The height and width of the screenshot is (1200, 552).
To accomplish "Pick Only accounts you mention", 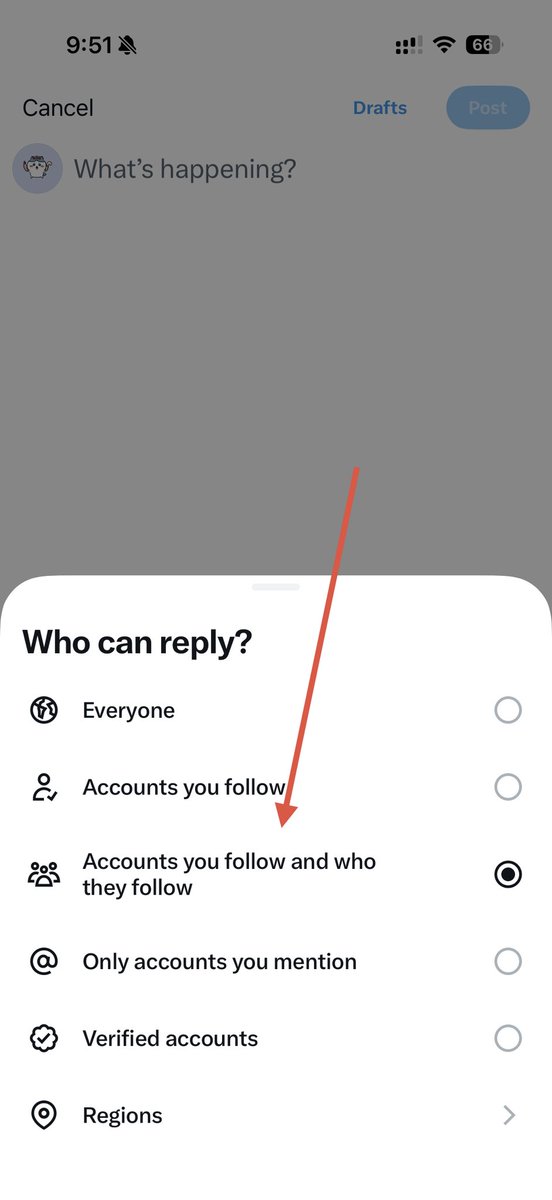I will click(x=276, y=962).
